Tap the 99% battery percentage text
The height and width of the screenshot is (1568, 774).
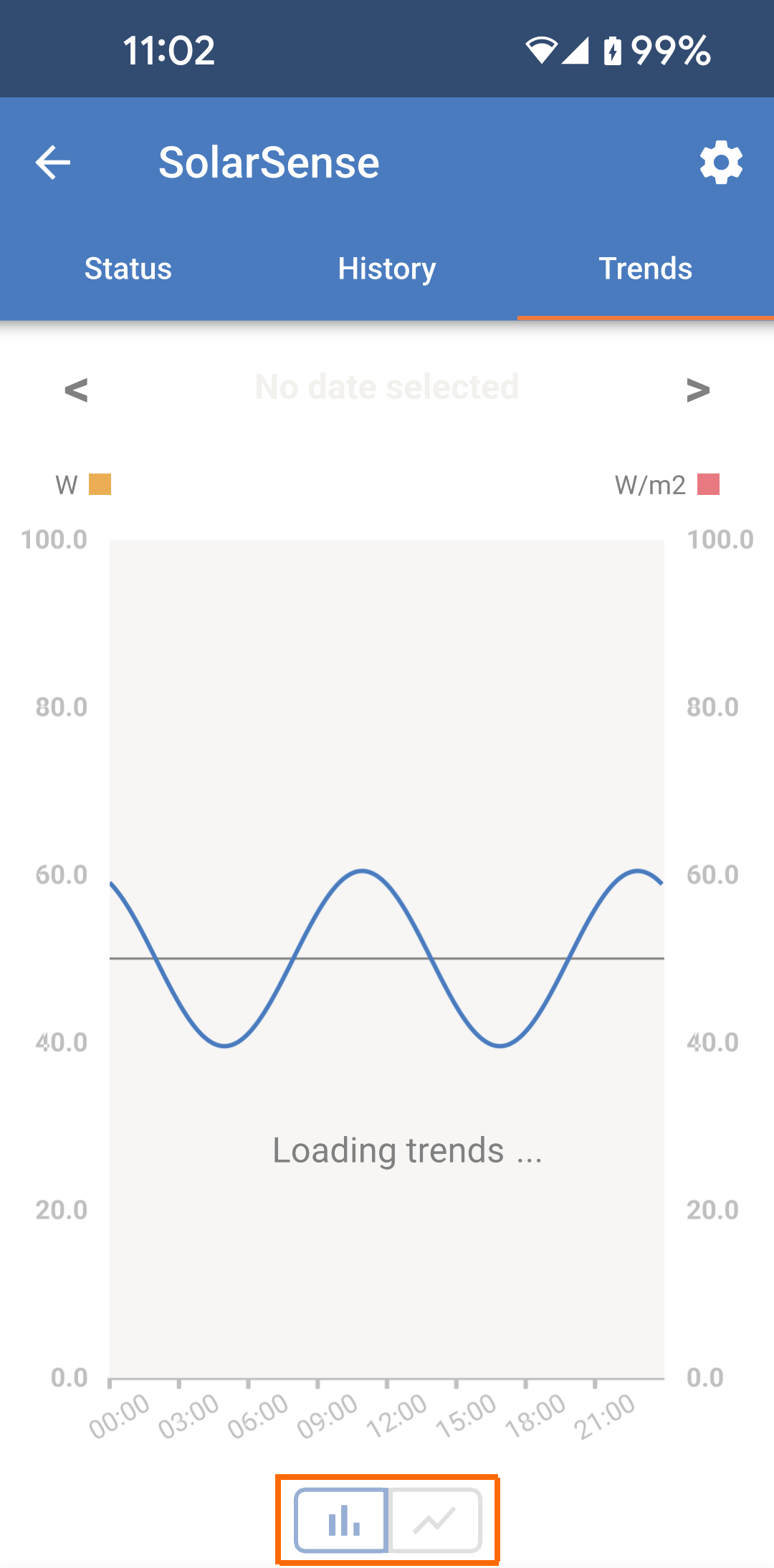coord(670,49)
